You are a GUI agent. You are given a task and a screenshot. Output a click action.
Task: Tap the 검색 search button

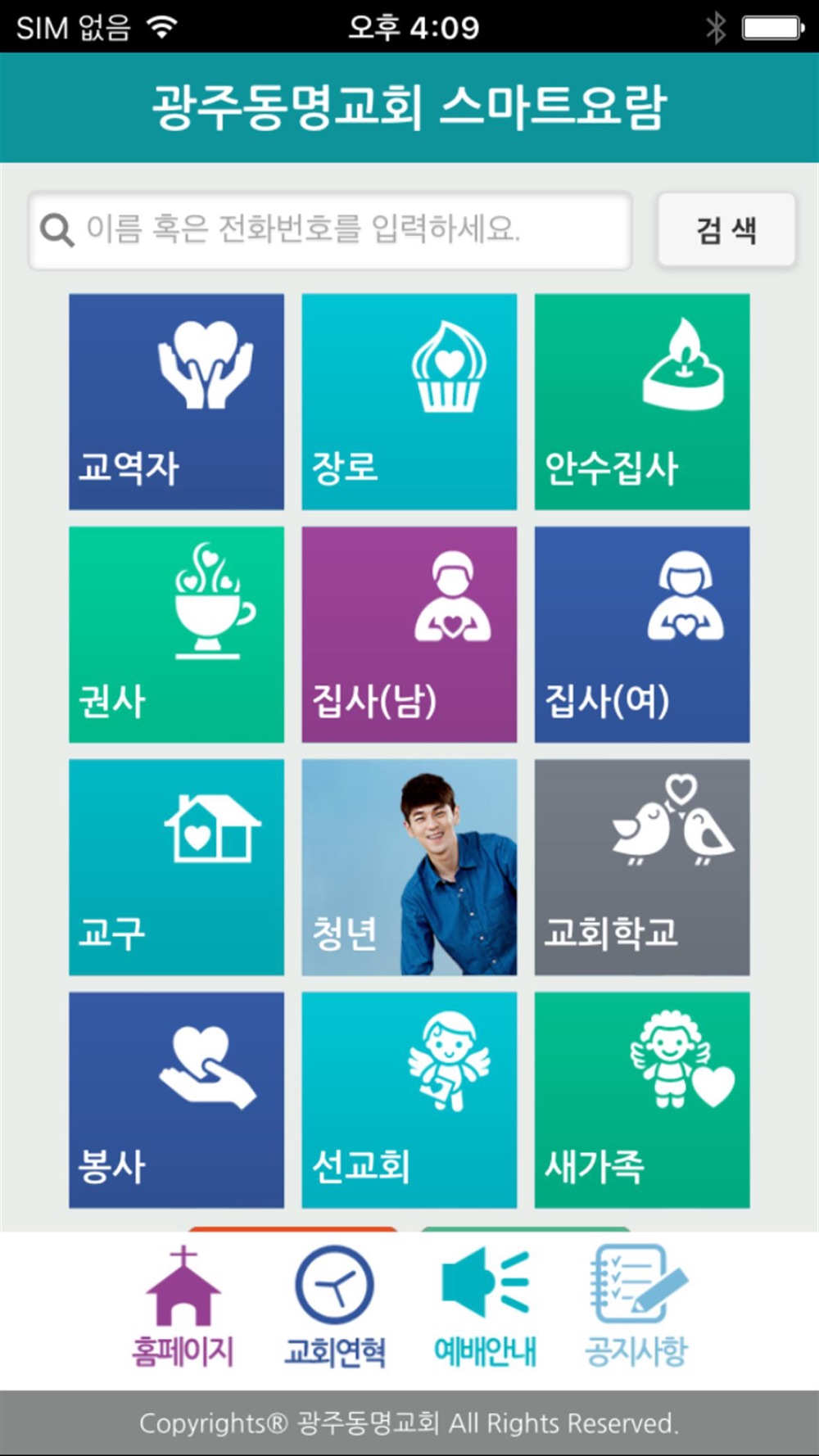(x=726, y=230)
